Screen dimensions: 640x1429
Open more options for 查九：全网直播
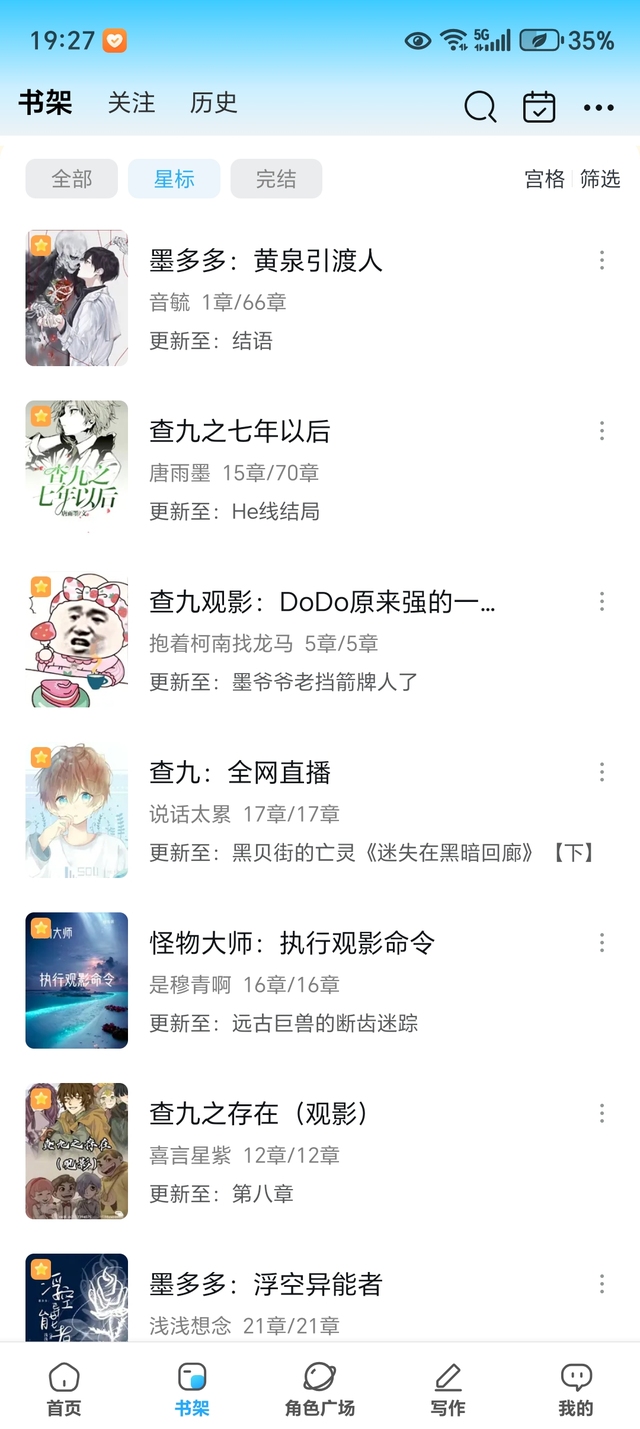(602, 772)
